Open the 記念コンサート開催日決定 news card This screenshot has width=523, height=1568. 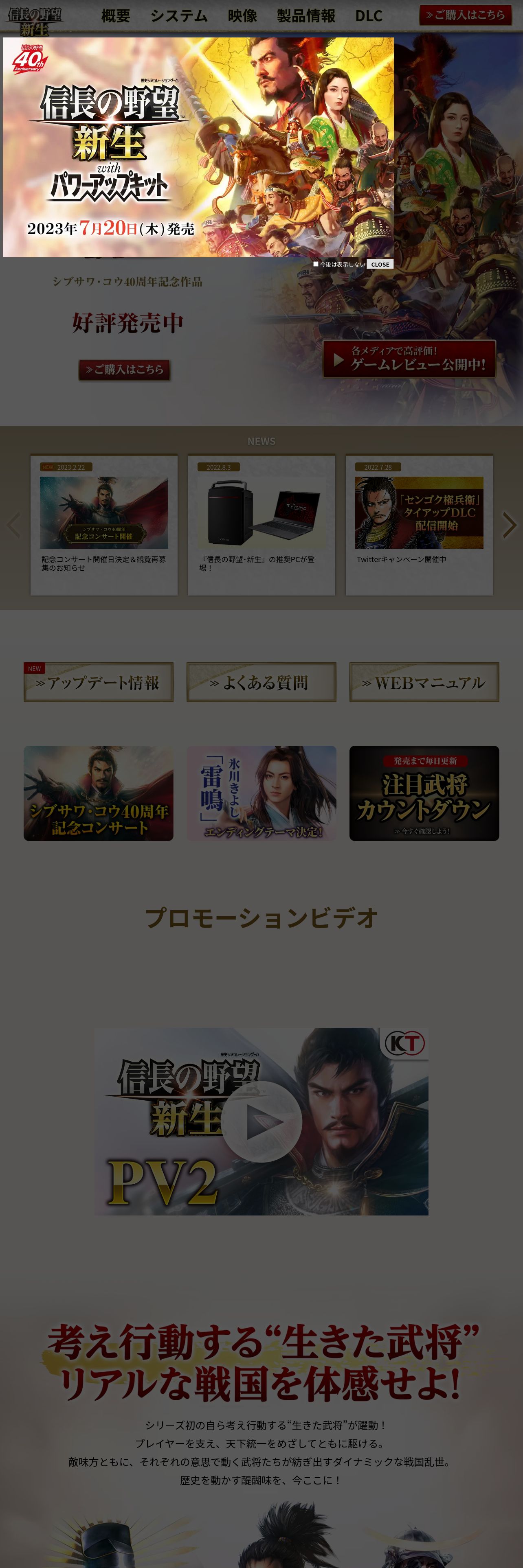pos(104,524)
